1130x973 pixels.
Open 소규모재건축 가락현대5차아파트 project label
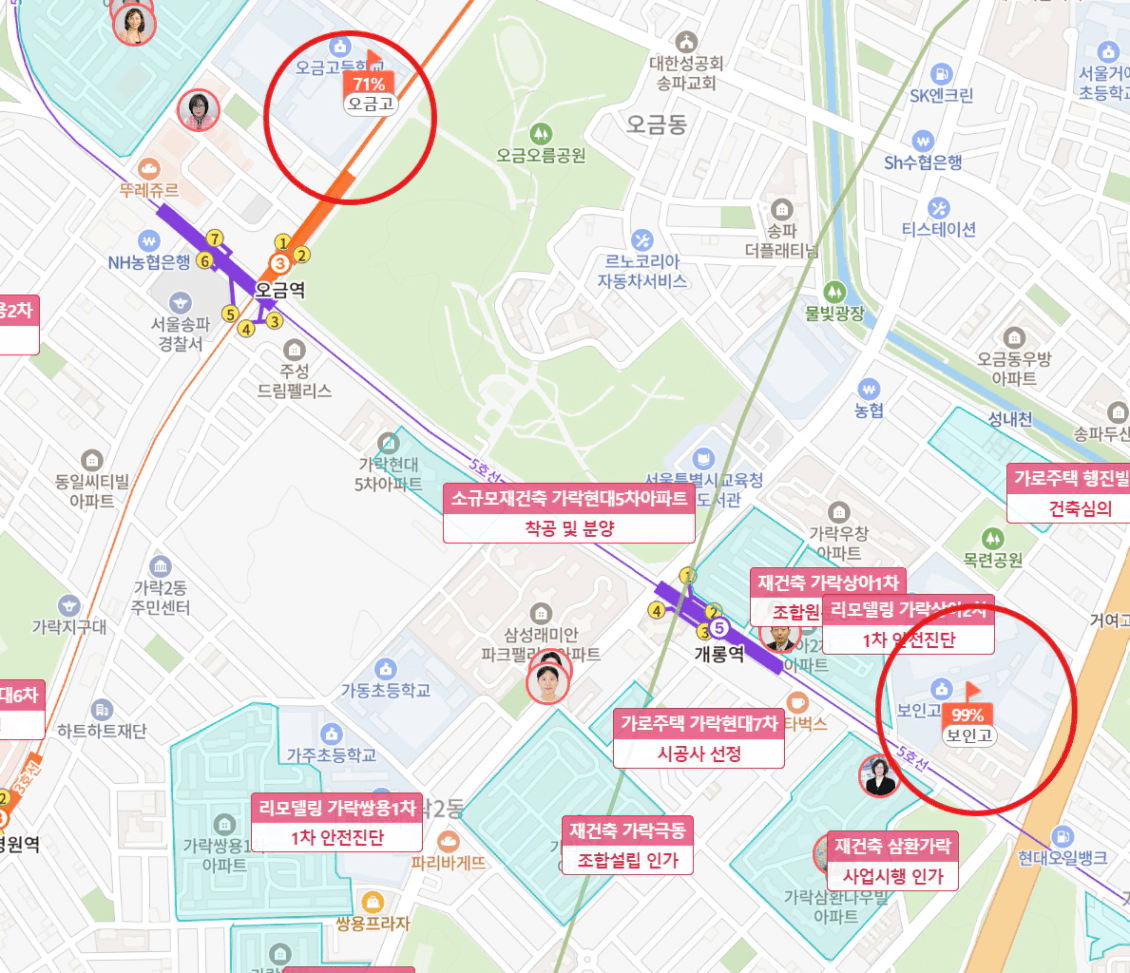click(569, 513)
